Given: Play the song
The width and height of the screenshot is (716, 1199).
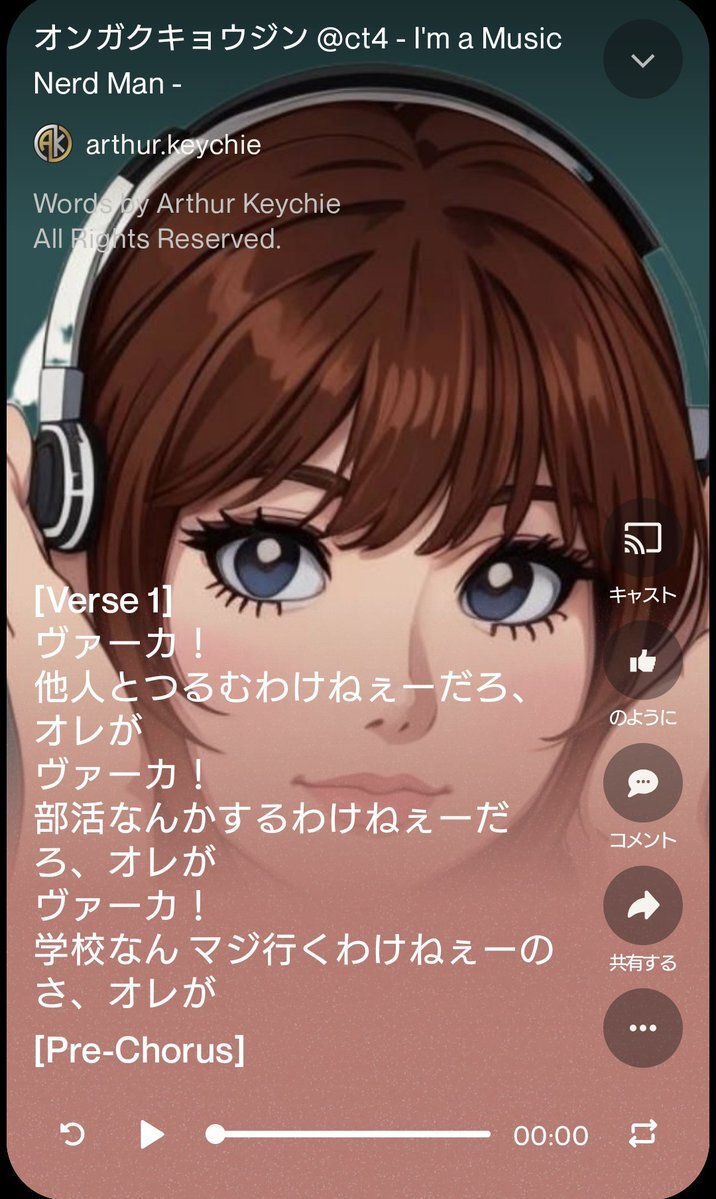Looking at the screenshot, I should click(151, 1134).
